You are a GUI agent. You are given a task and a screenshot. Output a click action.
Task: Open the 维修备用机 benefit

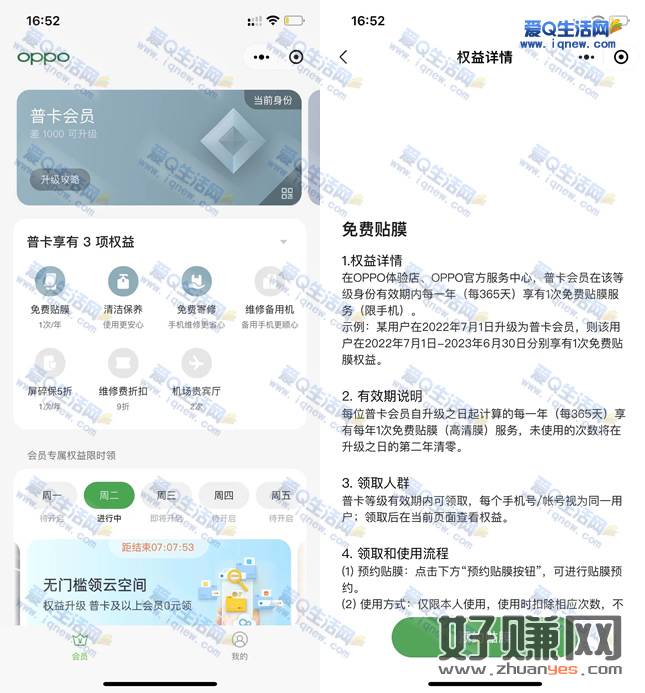270,290
